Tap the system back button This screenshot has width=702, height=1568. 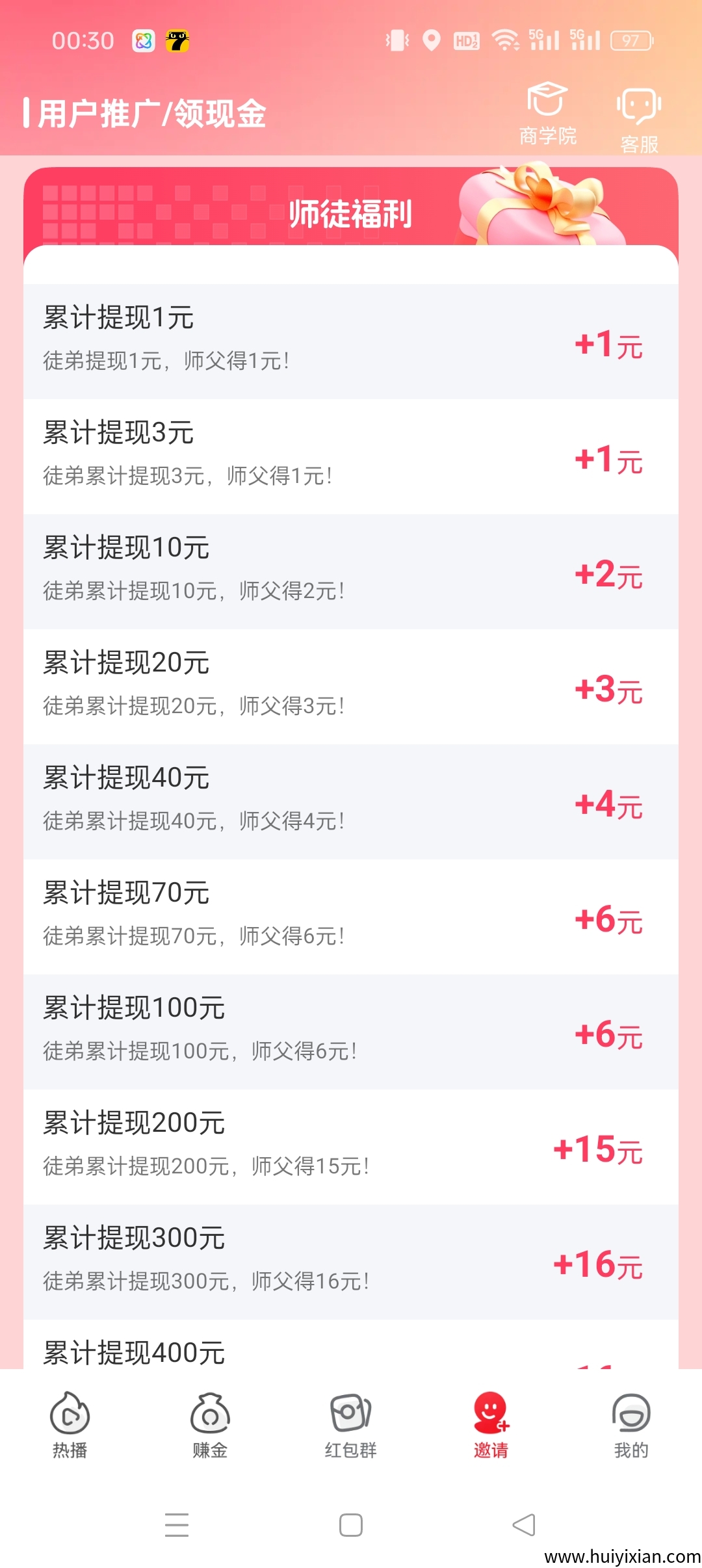[x=524, y=1525]
